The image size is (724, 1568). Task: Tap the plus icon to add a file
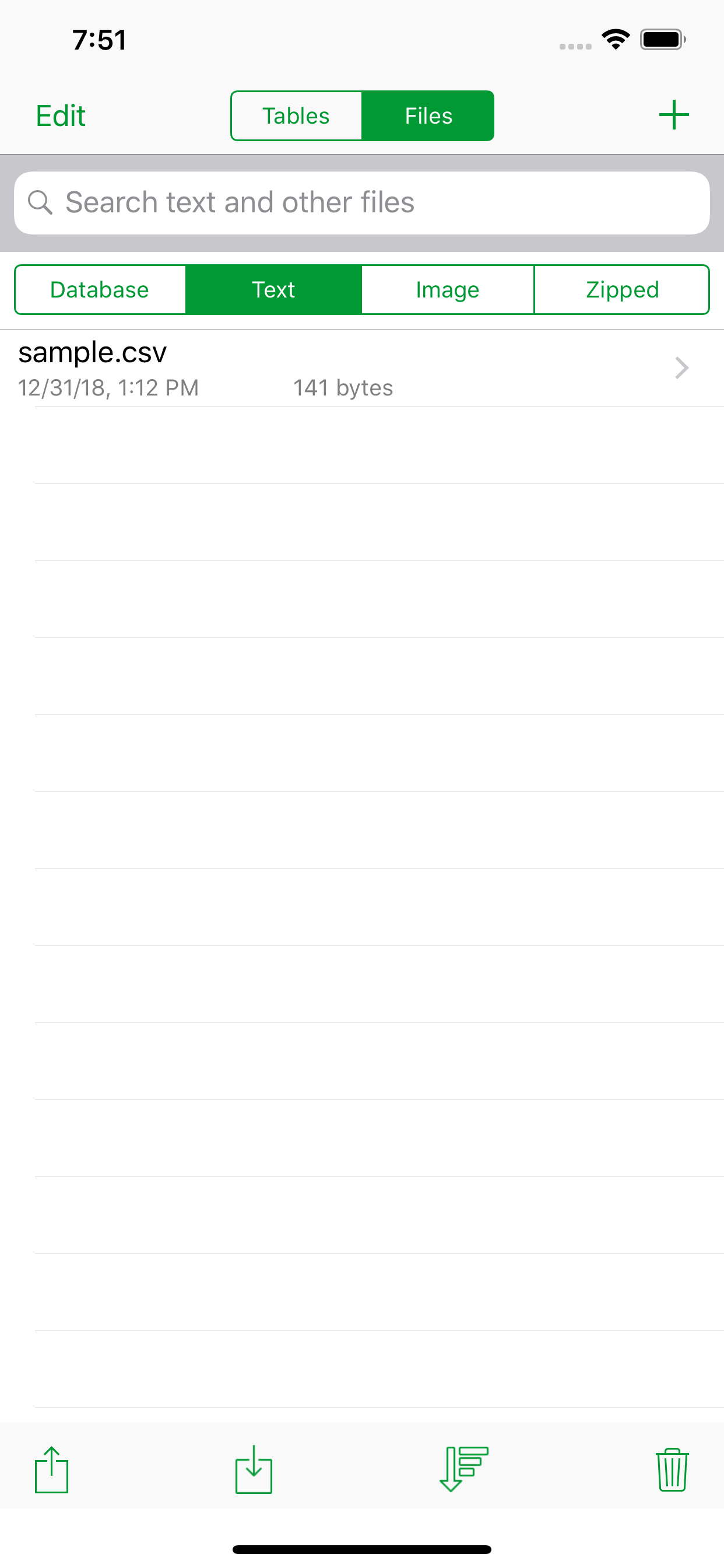point(673,115)
